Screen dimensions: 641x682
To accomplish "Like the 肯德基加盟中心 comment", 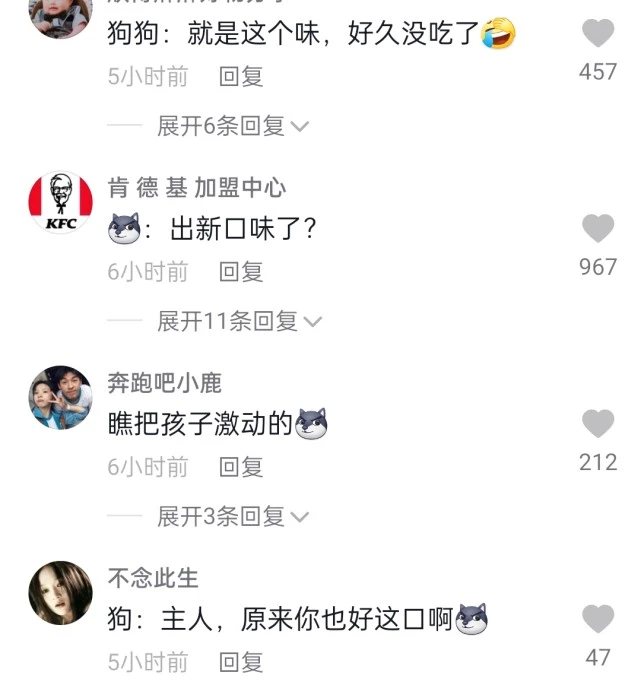I will pos(598,229).
